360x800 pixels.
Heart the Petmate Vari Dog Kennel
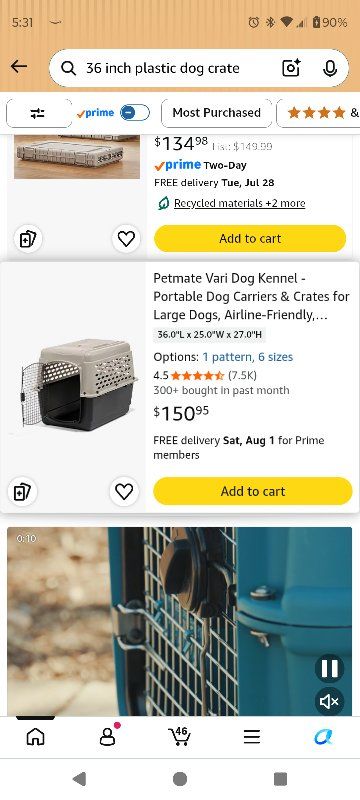tap(124, 491)
